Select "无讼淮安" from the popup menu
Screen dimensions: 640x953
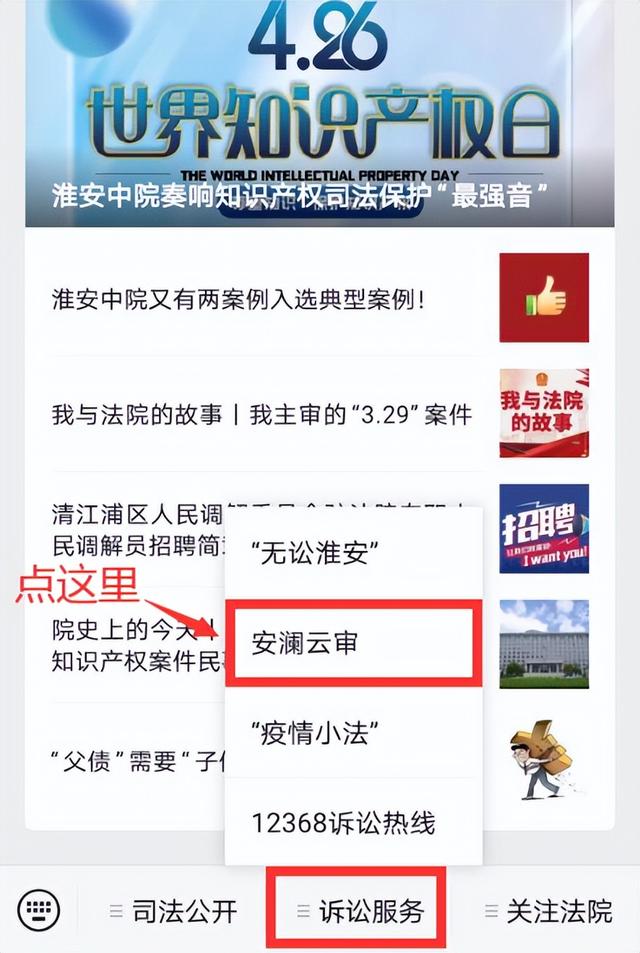click(354, 552)
